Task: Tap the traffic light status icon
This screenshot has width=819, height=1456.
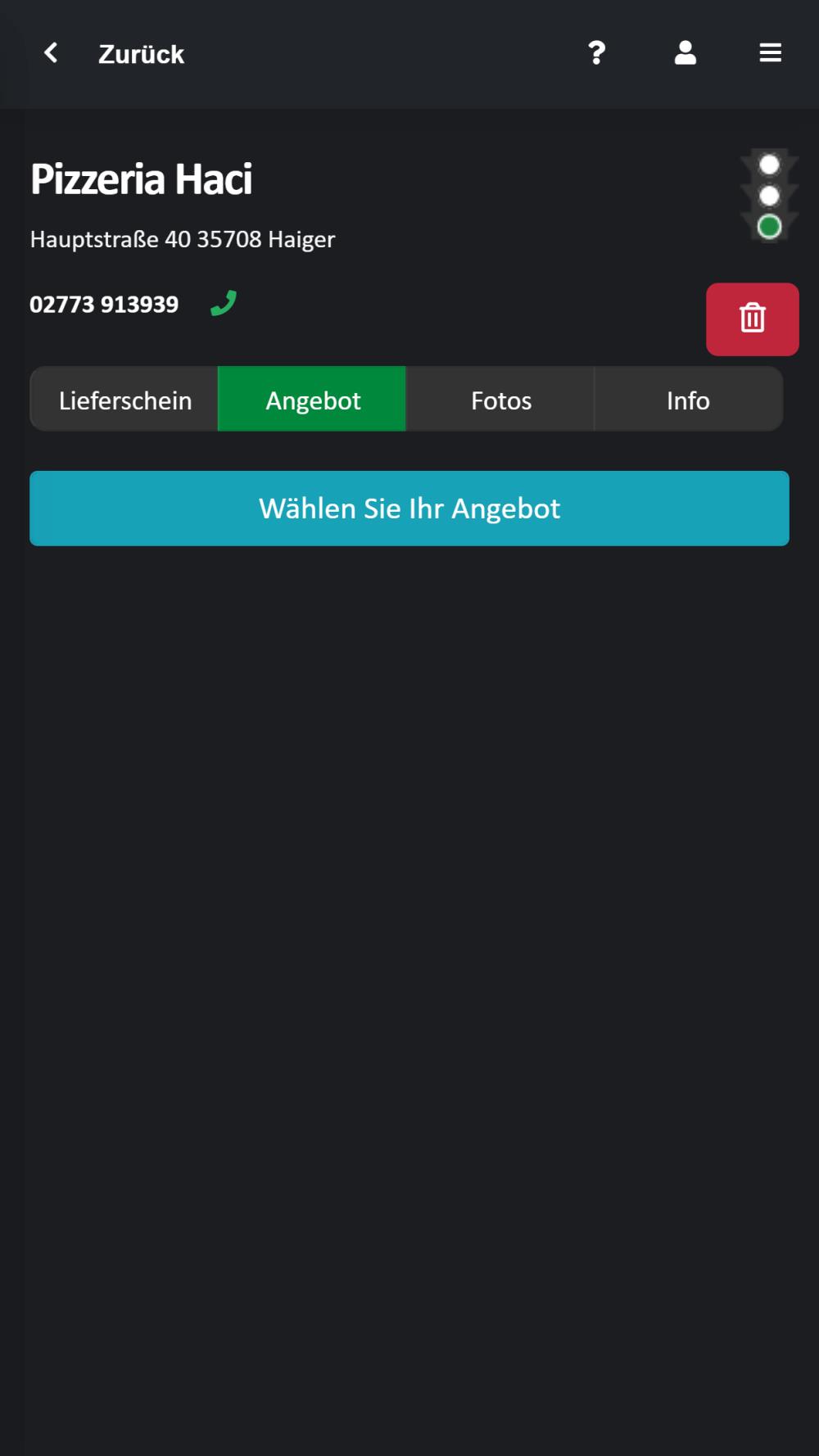Action: pyautogui.click(x=768, y=196)
